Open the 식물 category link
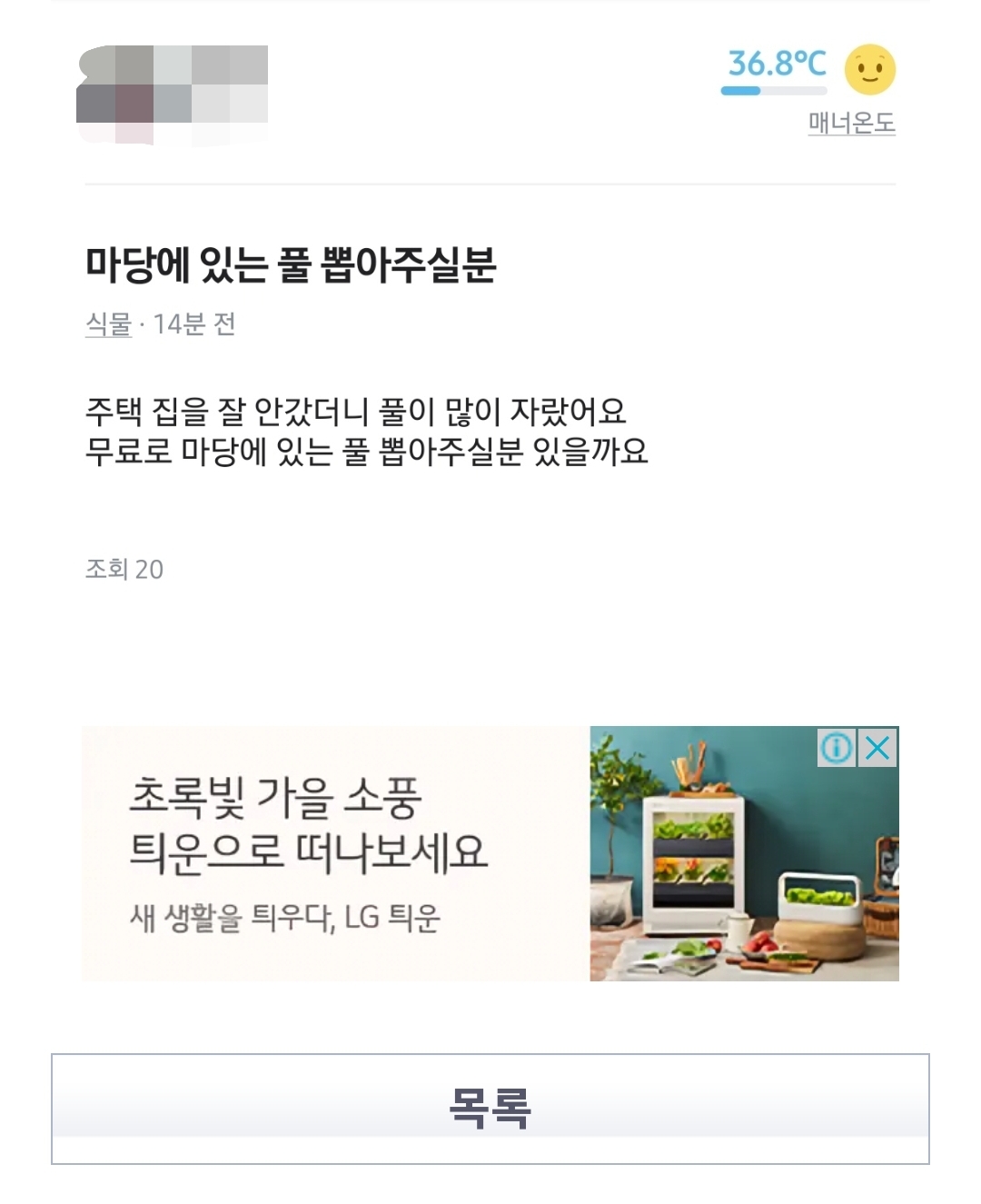Image resolution: width=981 pixels, height=1204 pixels. (108, 324)
